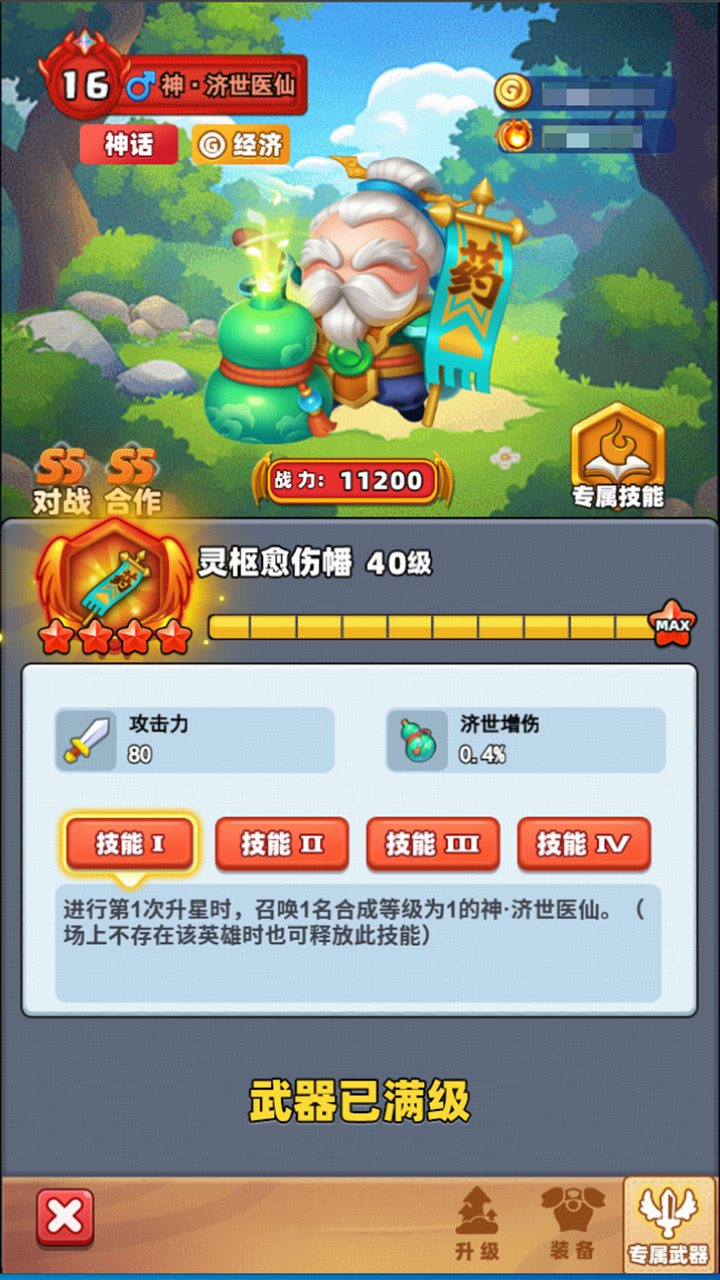720x1280 pixels.
Task: Show 技能 II description
Action: (282, 845)
